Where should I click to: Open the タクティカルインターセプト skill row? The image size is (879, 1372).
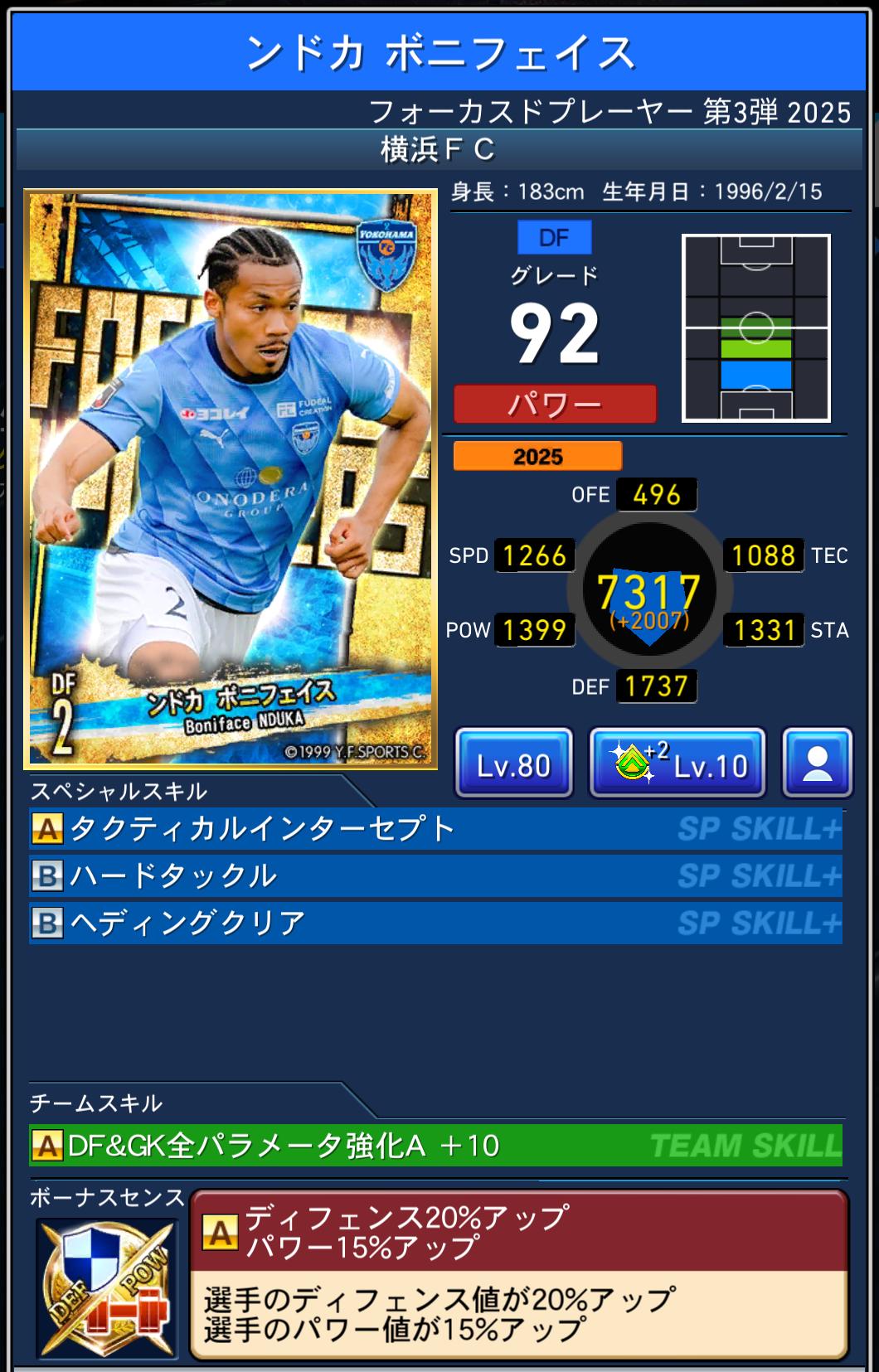(x=435, y=828)
